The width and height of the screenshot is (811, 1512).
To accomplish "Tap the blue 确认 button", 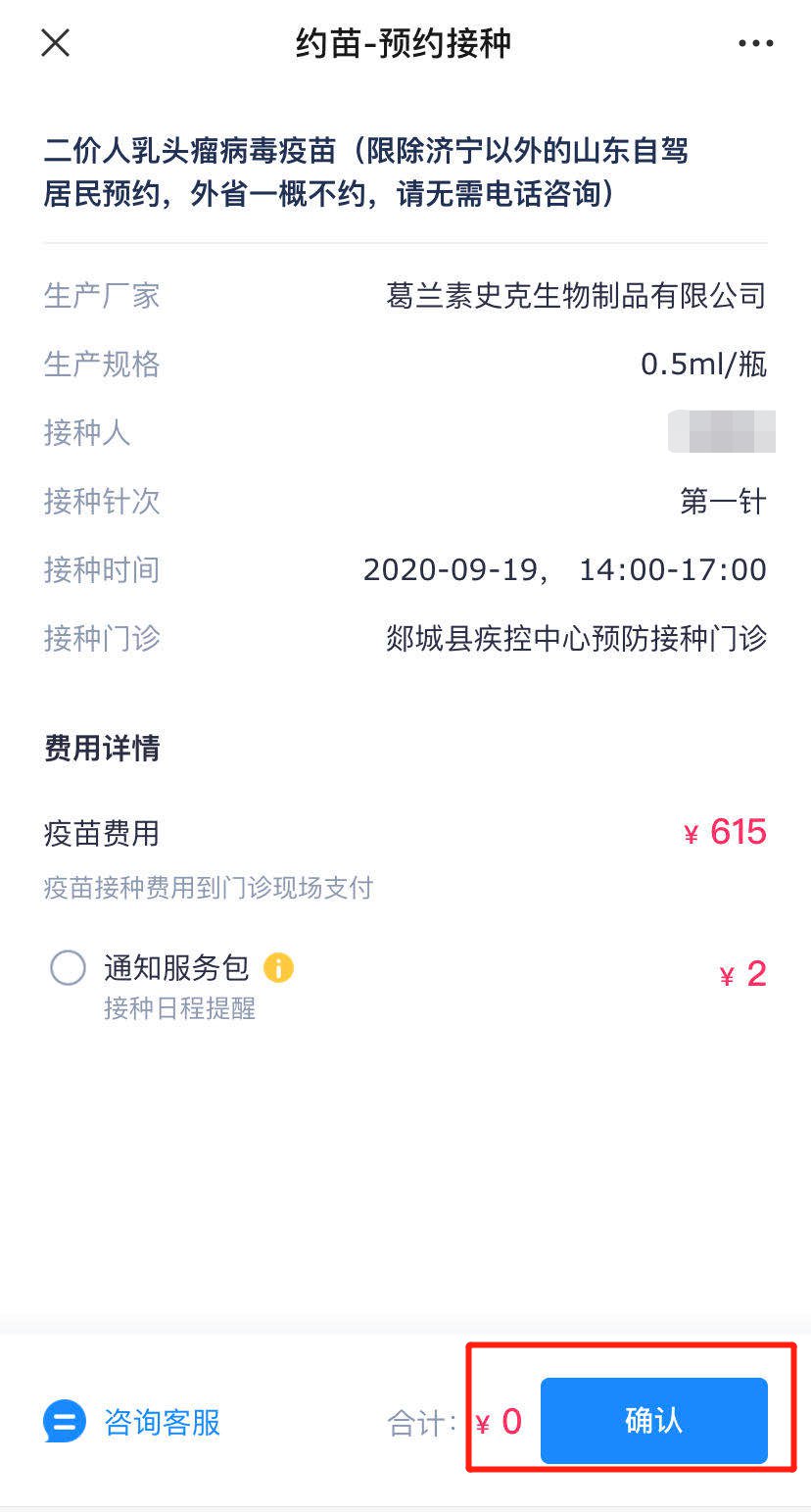I will [653, 1421].
